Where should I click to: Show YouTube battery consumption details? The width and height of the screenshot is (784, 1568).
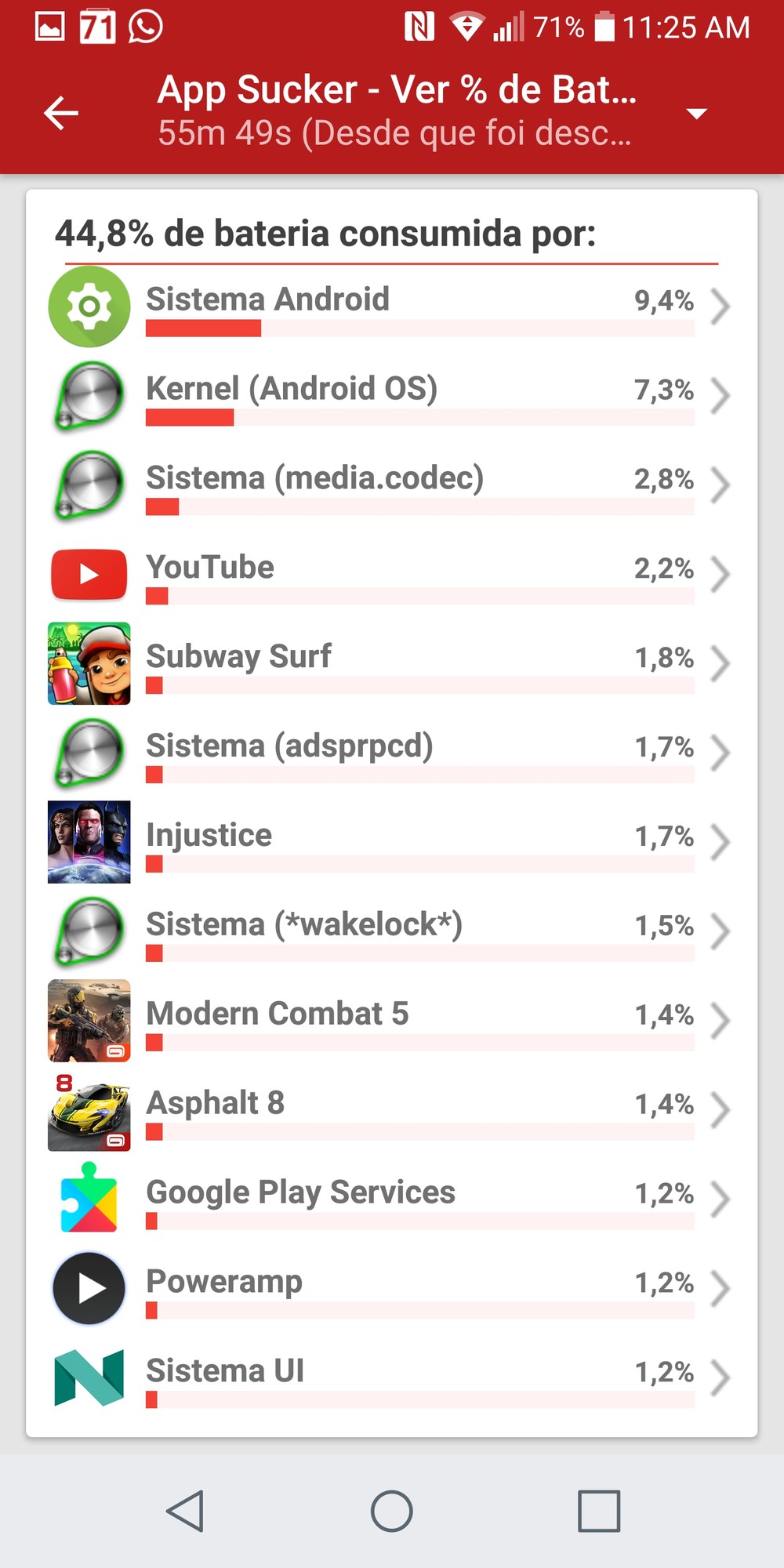click(x=392, y=574)
